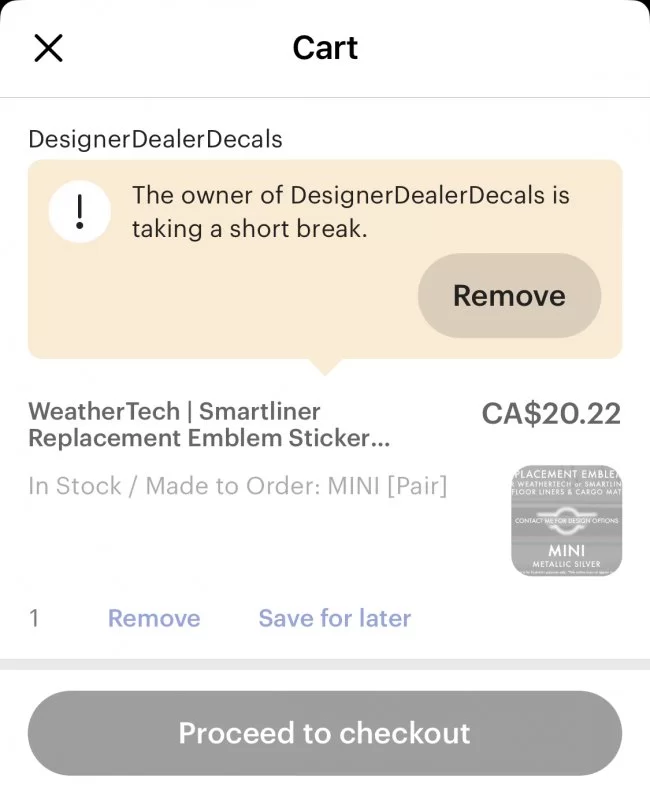Remove the WeatherTech item via the Remove link
The image size is (650, 800).
(x=154, y=618)
